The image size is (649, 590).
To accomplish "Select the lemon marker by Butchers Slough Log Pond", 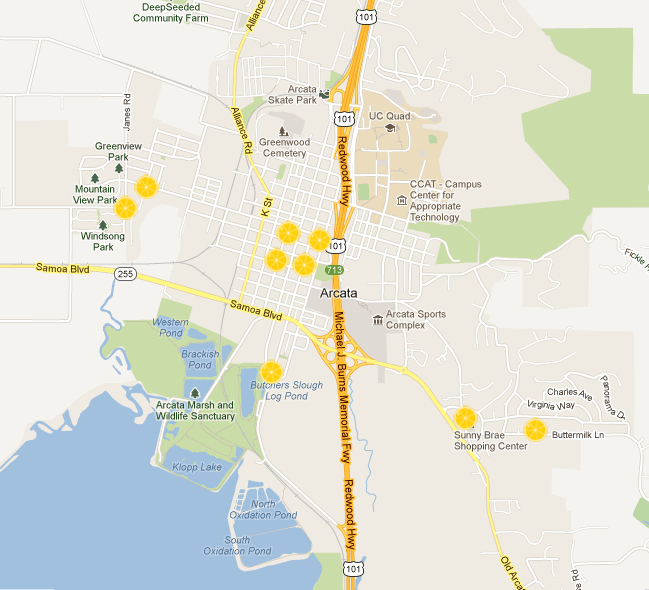I will [x=272, y=371].
